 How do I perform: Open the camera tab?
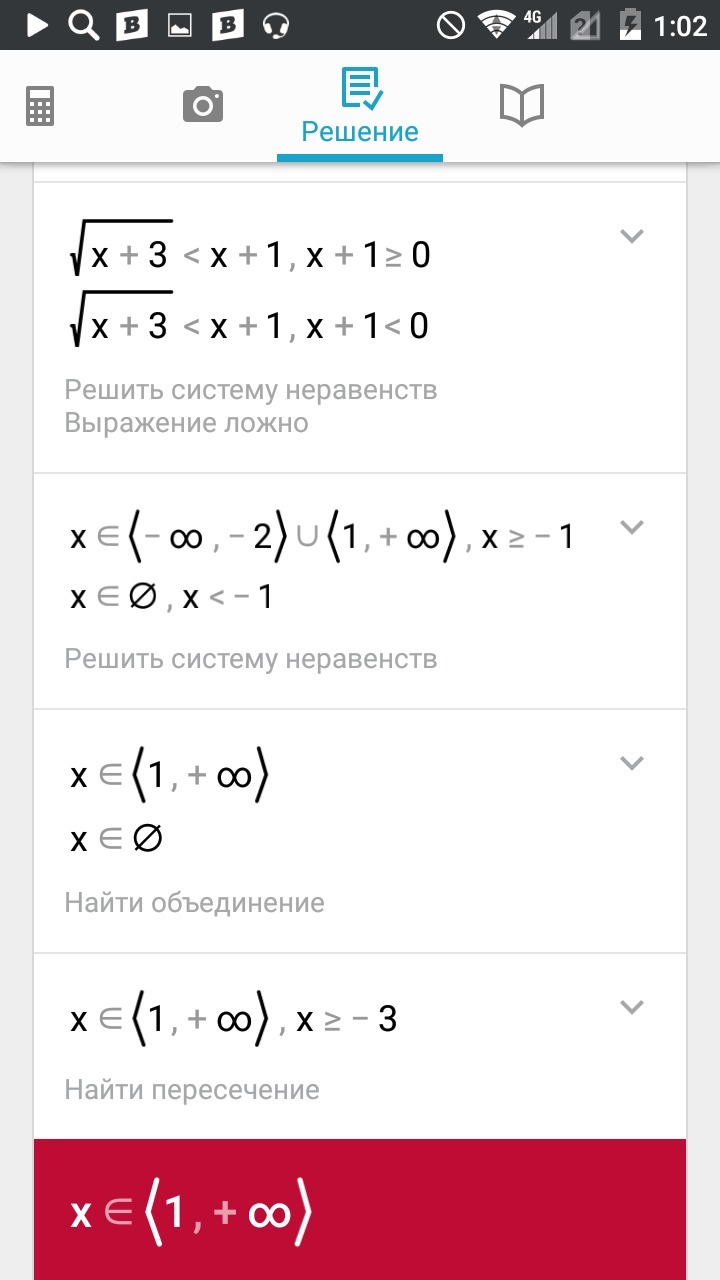(x=202, y=105)
